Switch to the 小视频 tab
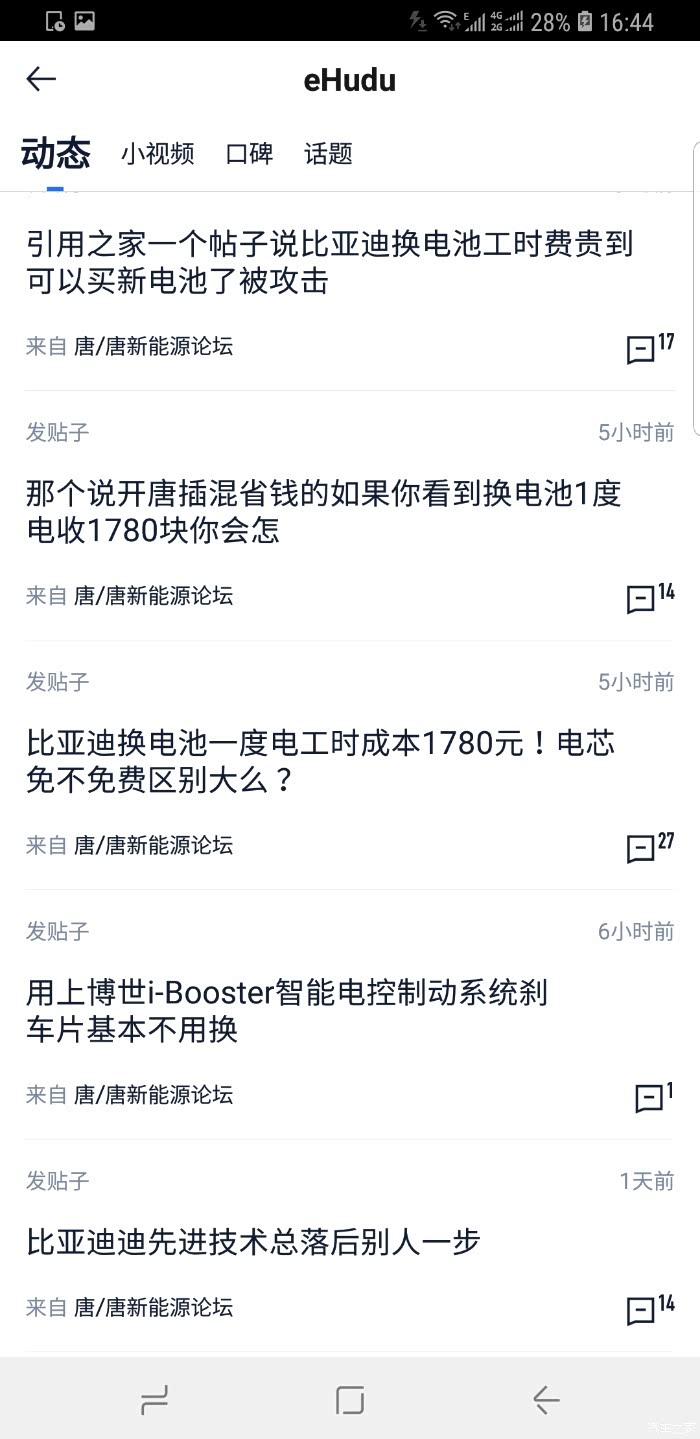Image resolution: width=700 pixels, height=1439 pixels. point(157,154)
